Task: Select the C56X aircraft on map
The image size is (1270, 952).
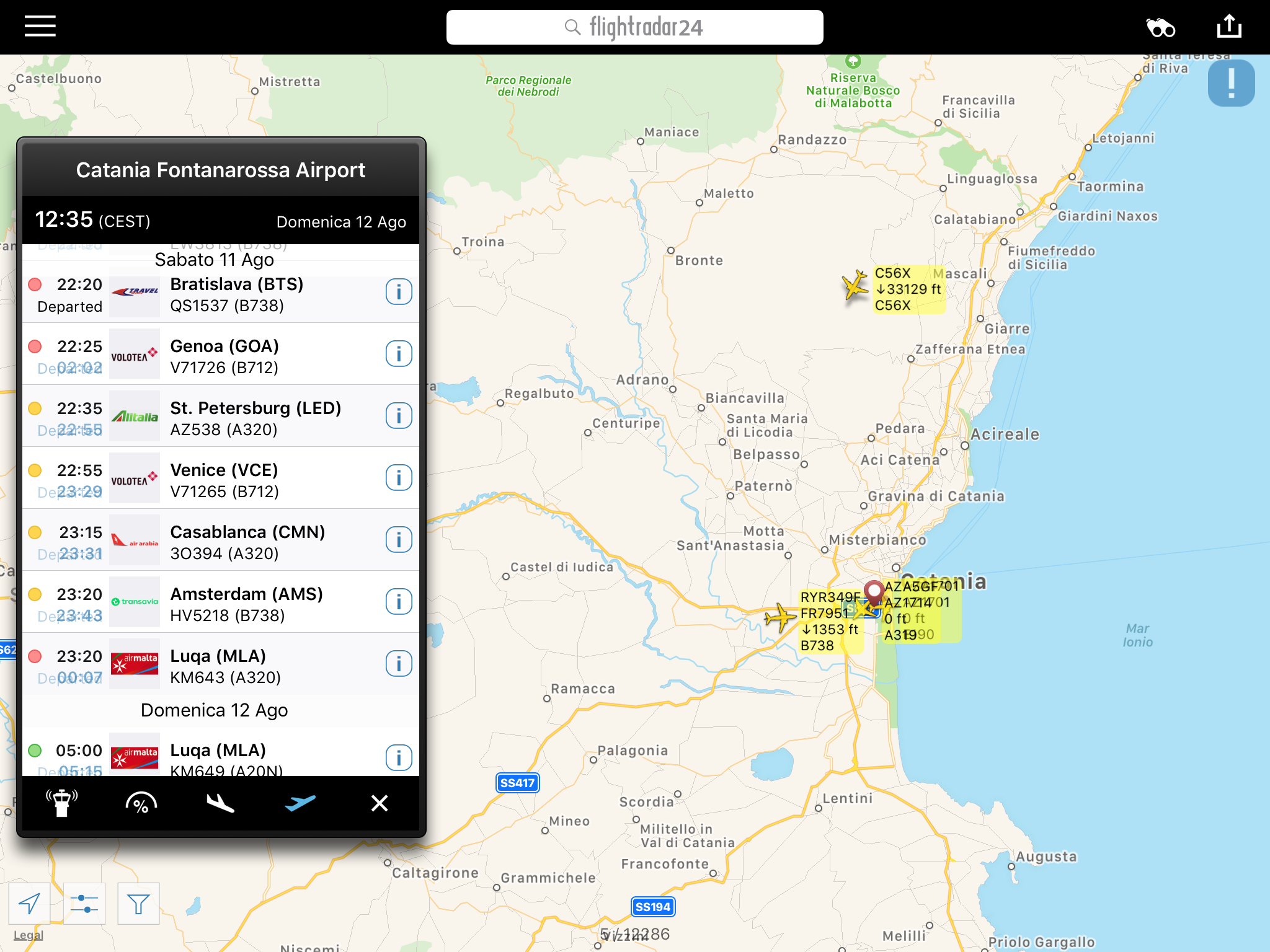Action: pyautogui.click(x=856, y=286)
